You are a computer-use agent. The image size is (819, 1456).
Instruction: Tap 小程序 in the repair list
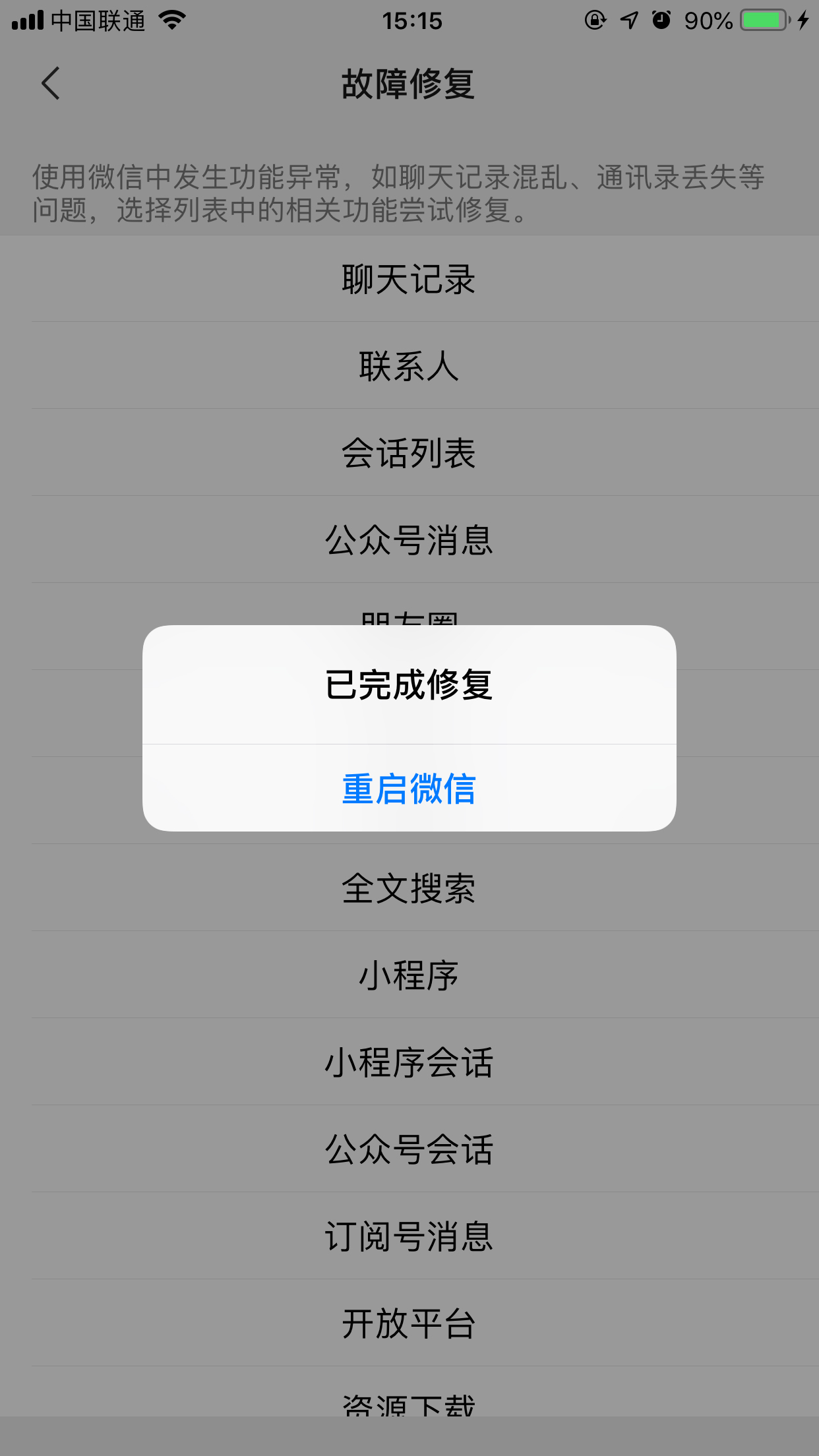tap(409, 975)
